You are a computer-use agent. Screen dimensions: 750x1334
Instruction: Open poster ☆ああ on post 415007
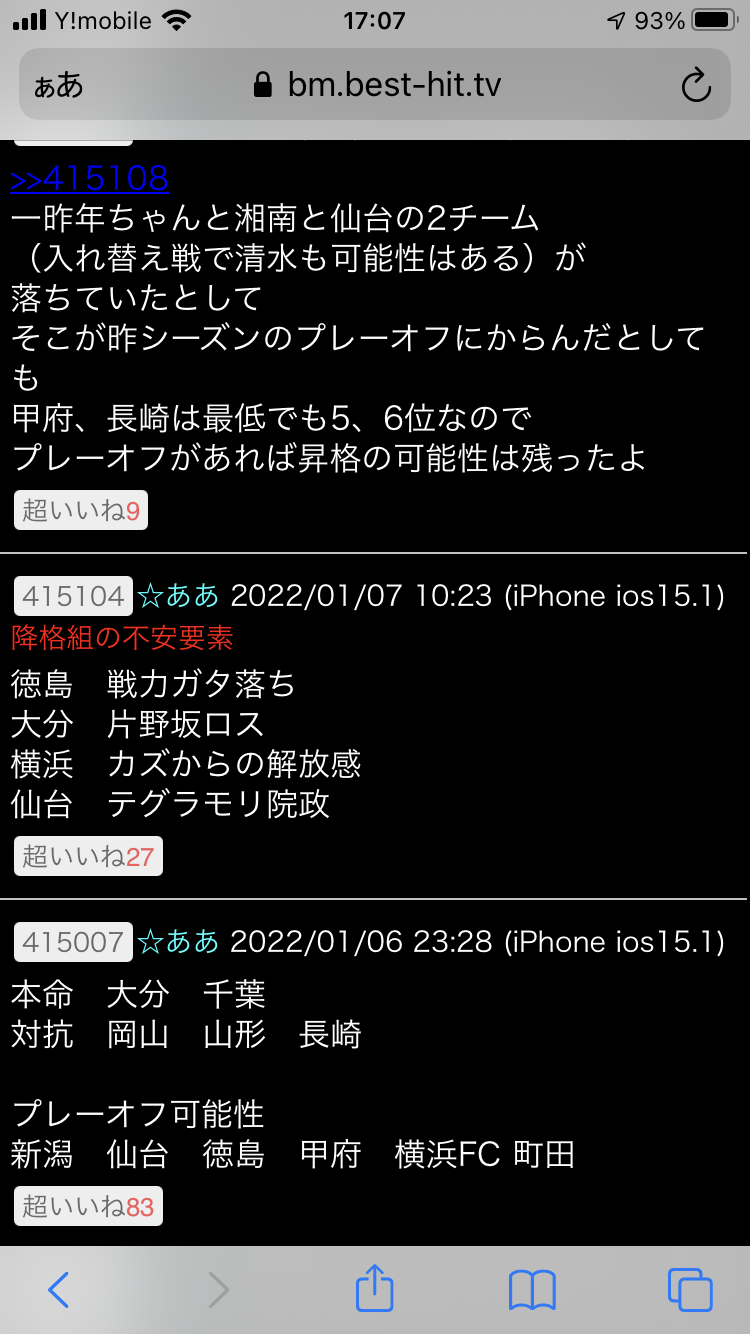[x=178, y=941]
